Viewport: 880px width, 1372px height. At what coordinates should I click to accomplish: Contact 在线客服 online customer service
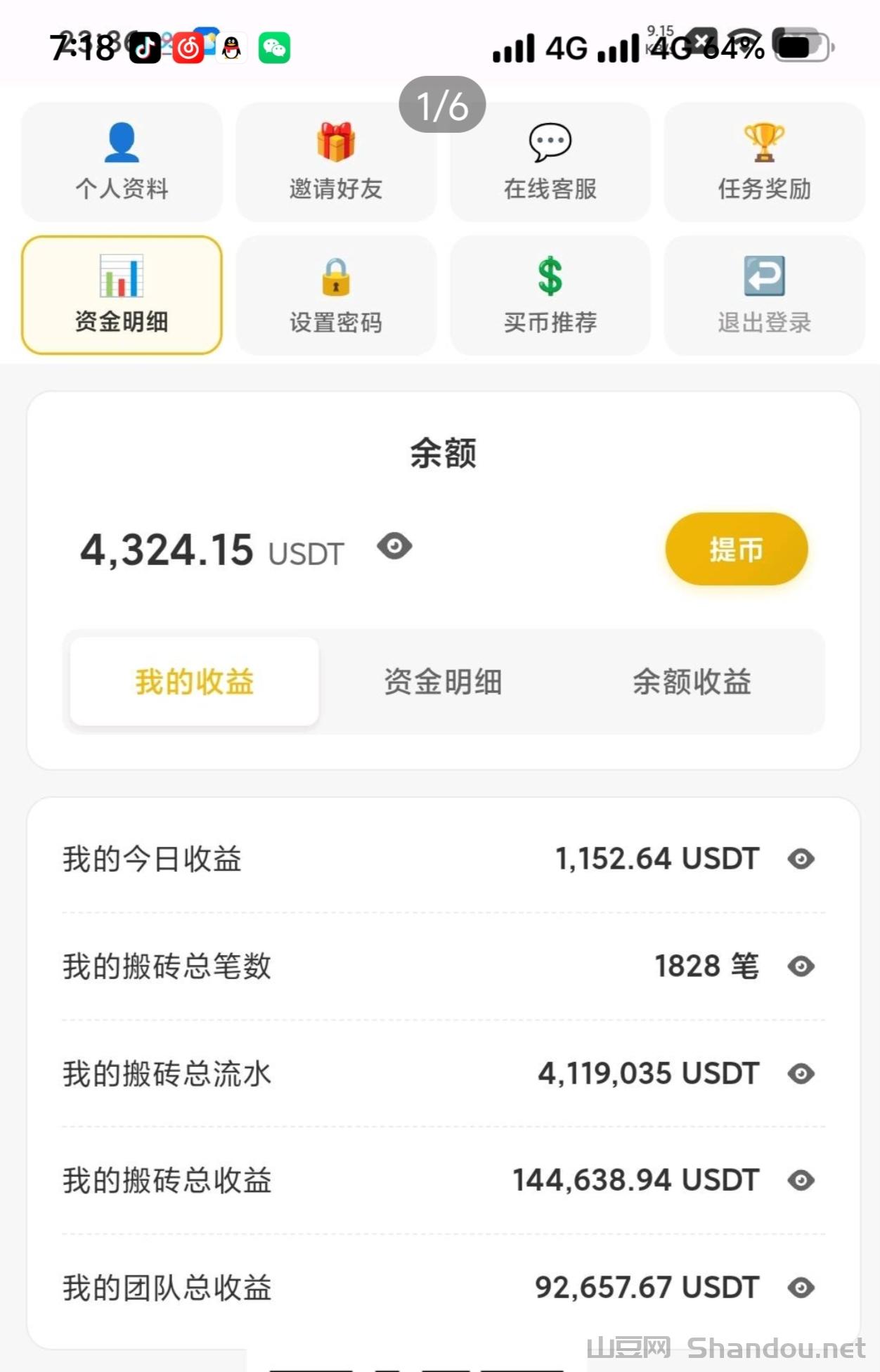[x=550, y=160]
